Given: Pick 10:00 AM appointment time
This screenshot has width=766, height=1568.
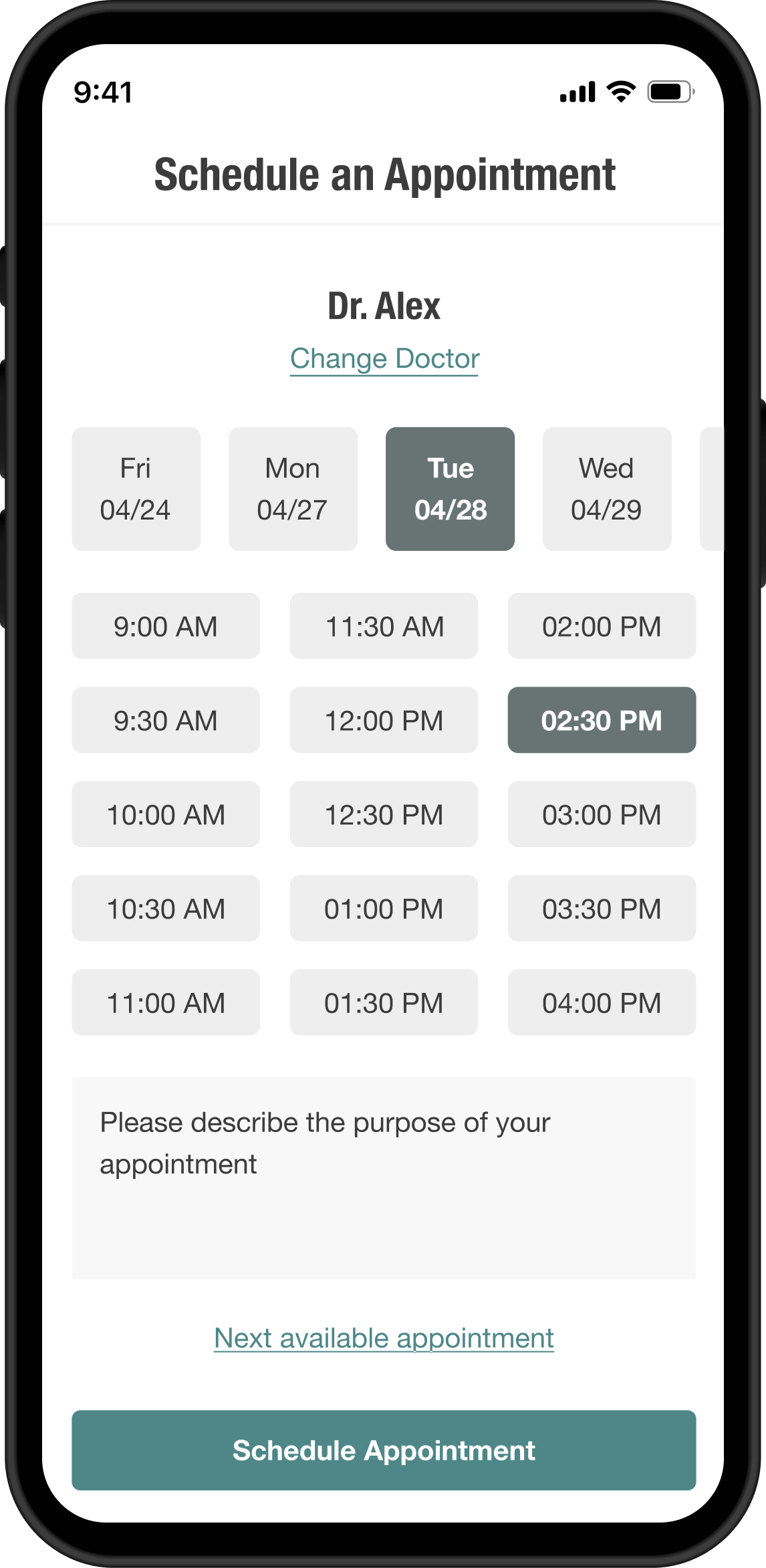Looking at the screenshot, I should [x=166, y=814].
